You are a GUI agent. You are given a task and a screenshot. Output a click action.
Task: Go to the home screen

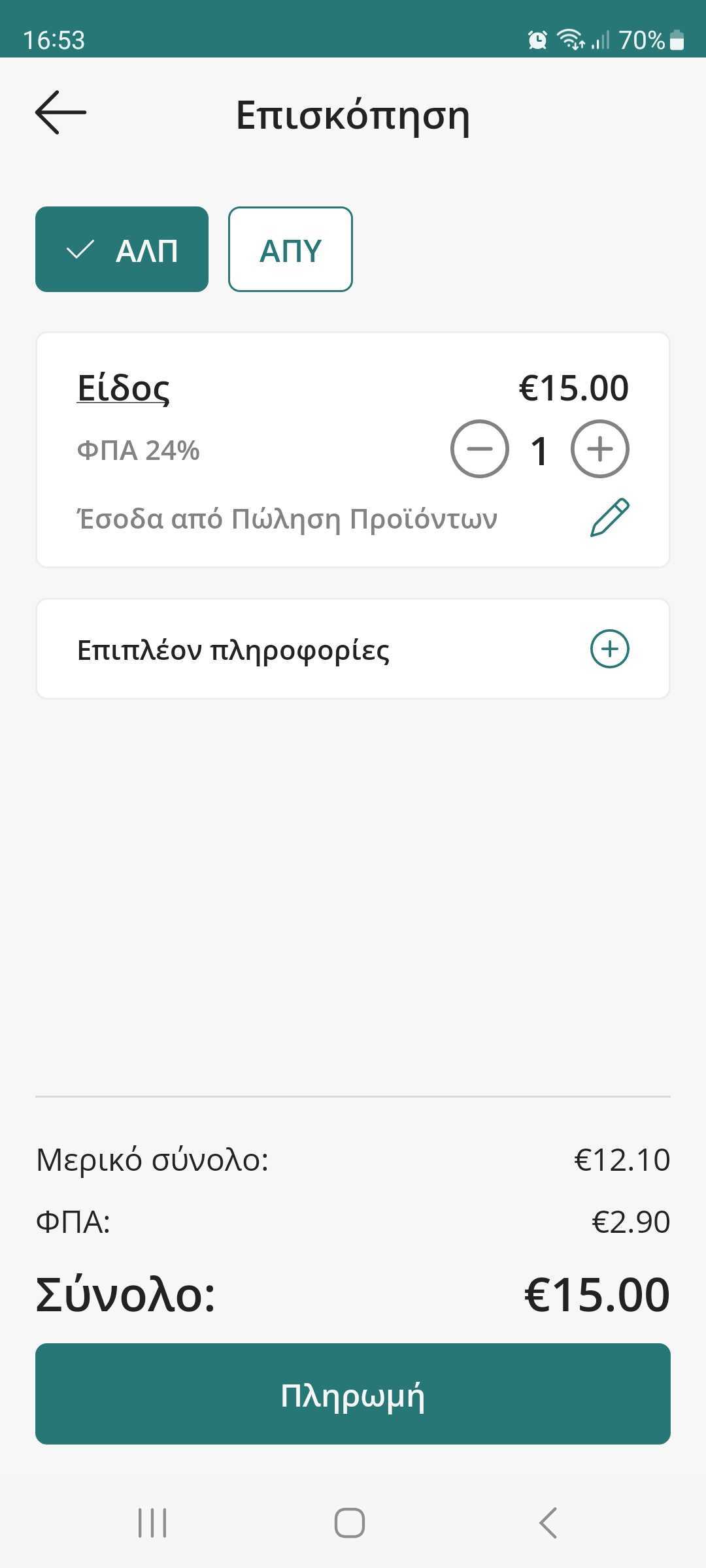350,1523
